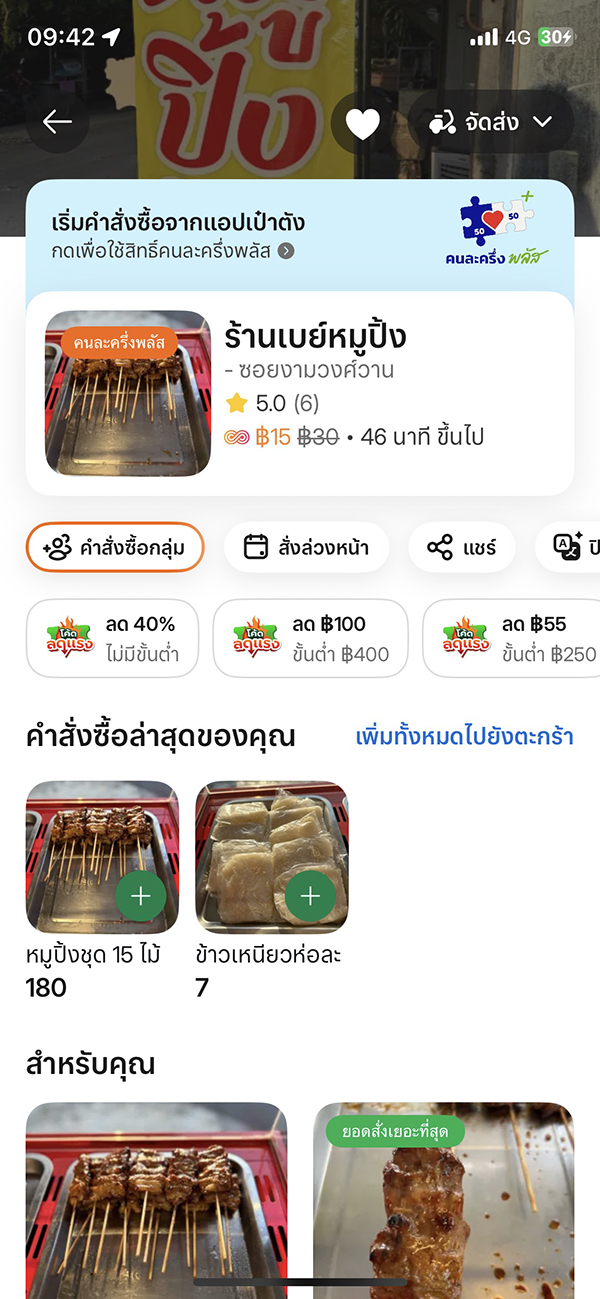Open the คนละครึ่งพลัส banner for เป๋าตัง
Image resolution: width=600 pixels, height=1299 pixels.
[300, 235]
